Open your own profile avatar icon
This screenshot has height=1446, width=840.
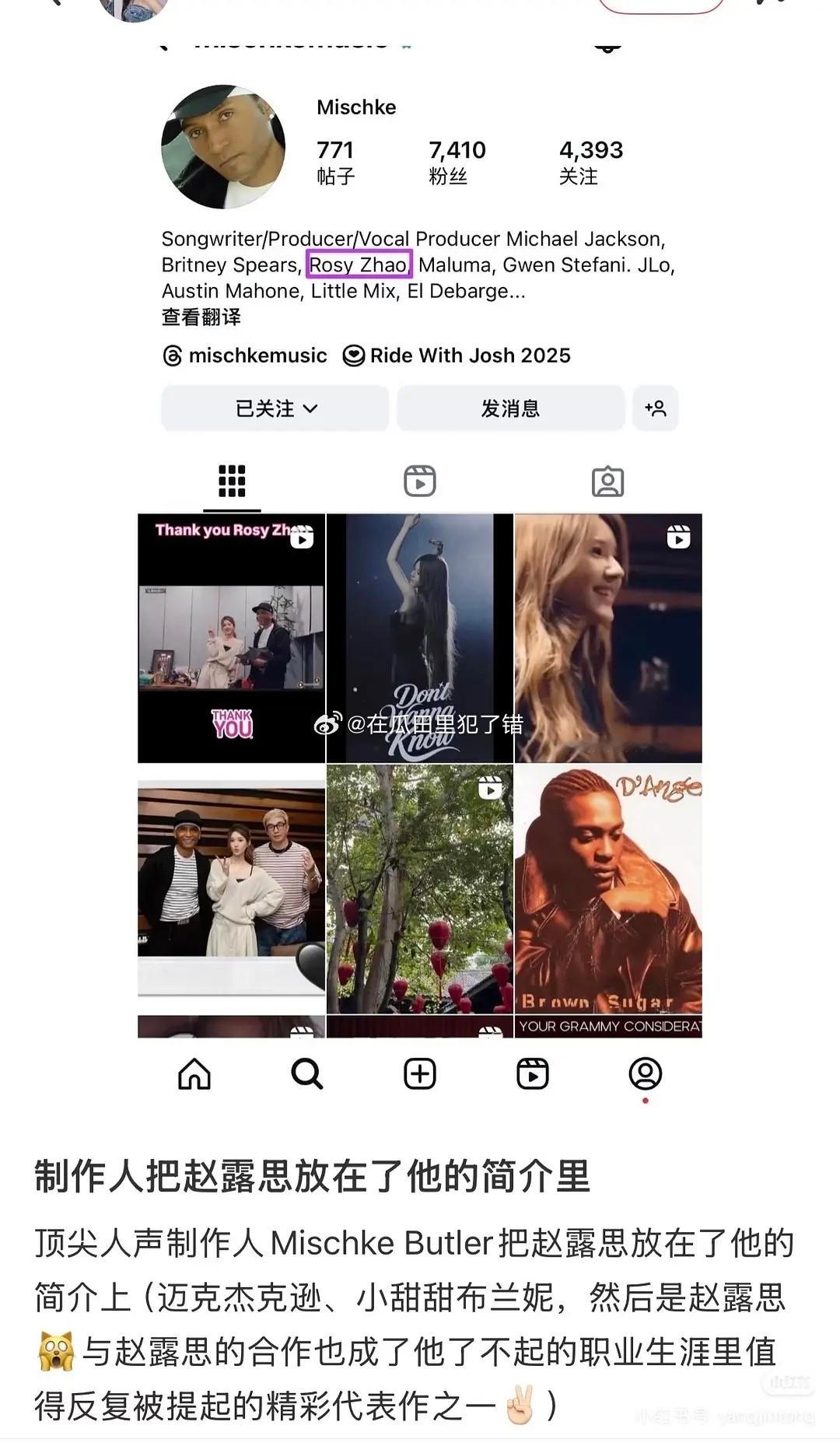tap(646, 1075)
